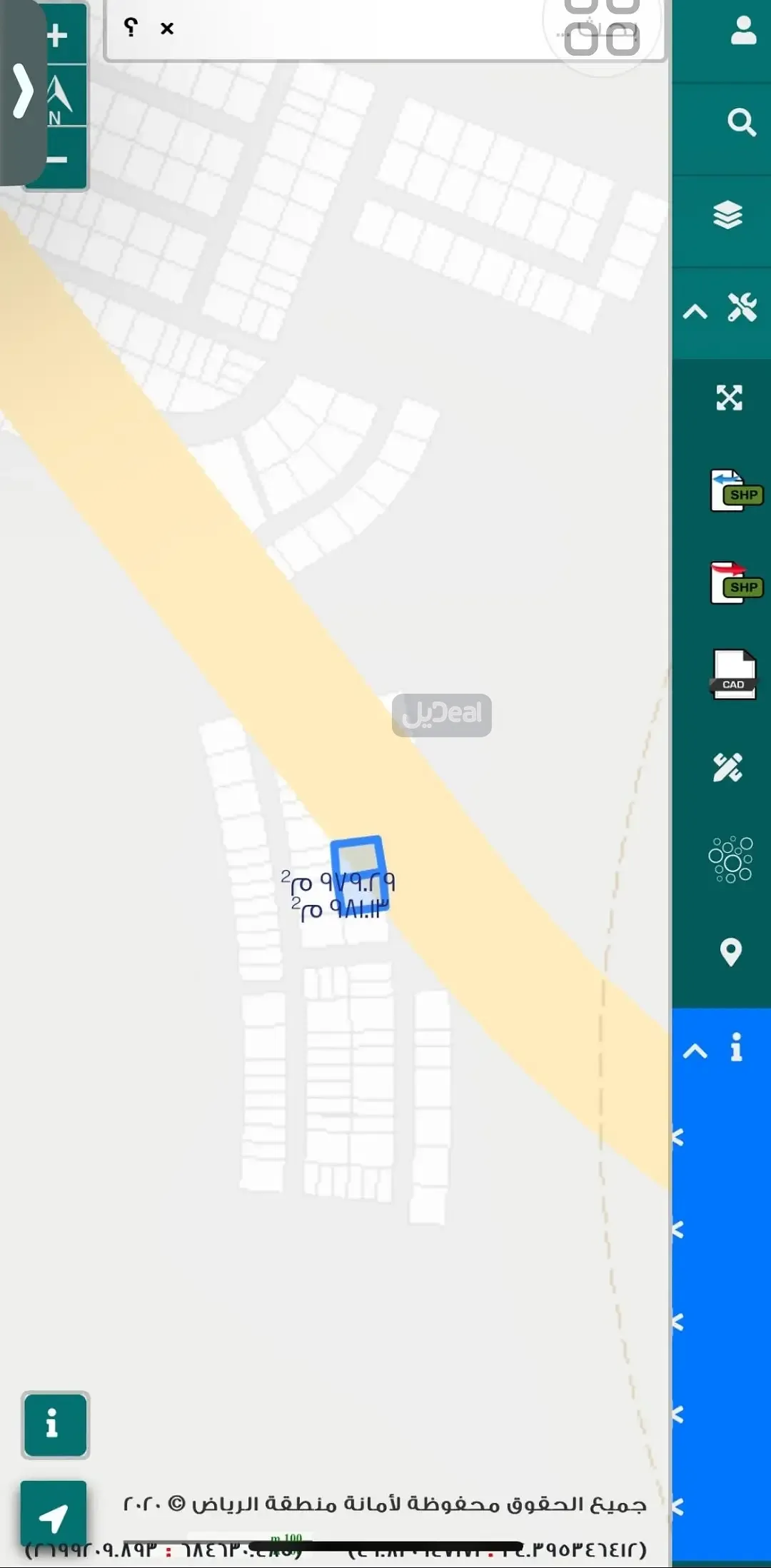Image resolution: width=771 pixels, height=1568 pixels.
Task: Reset map orientation to north
Action: click(59, 96)
